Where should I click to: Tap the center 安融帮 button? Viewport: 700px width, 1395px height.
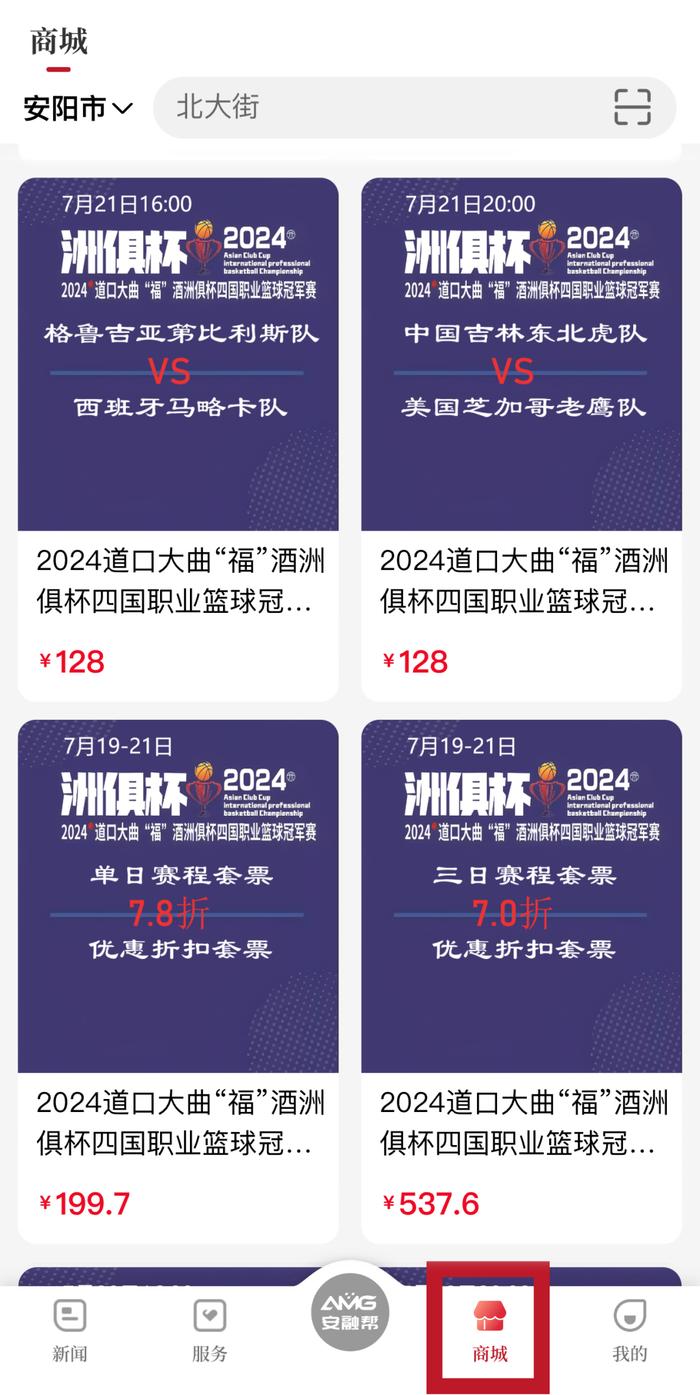coord(350,1309)
